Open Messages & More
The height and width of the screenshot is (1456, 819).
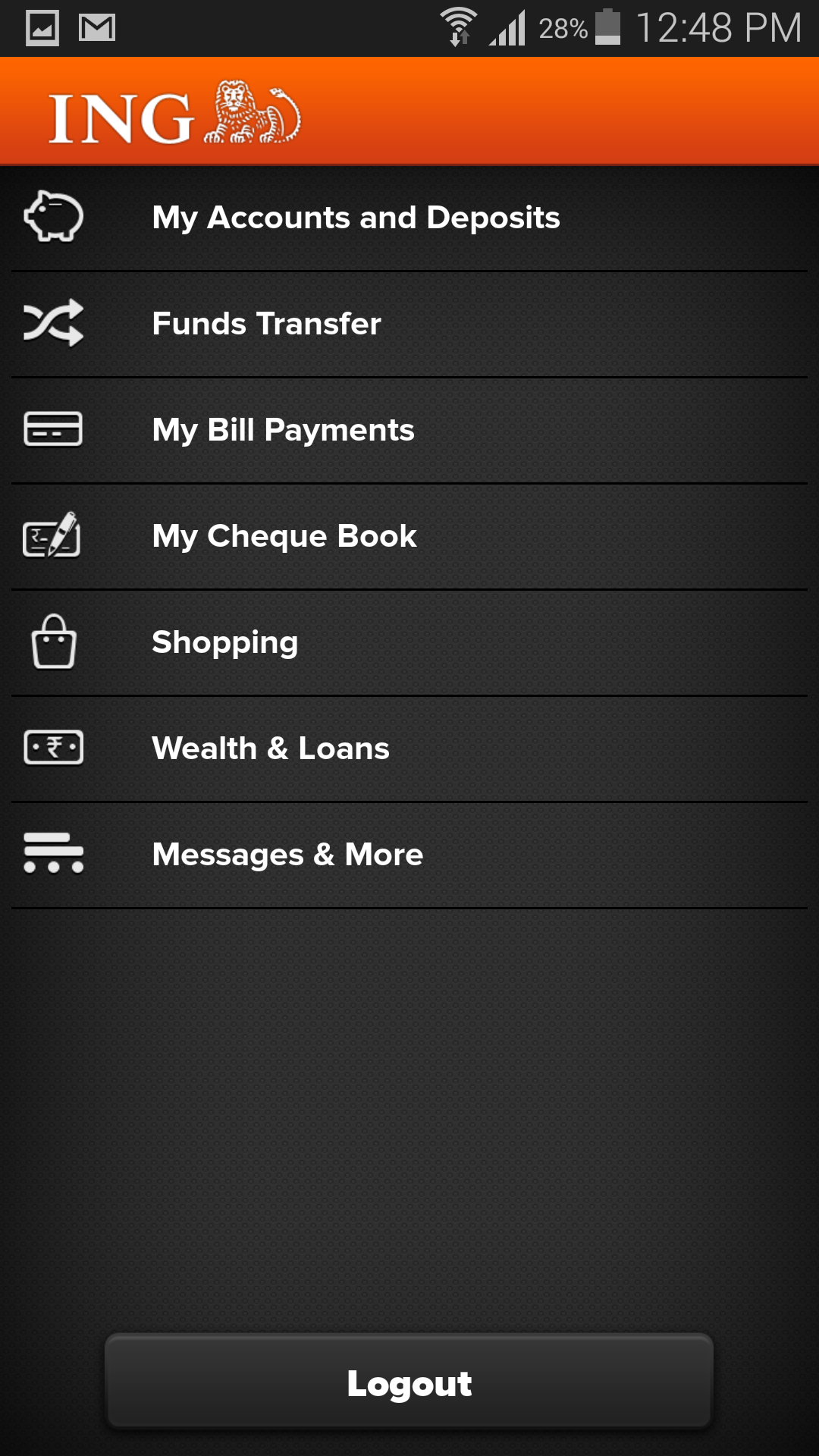point(409,855)
